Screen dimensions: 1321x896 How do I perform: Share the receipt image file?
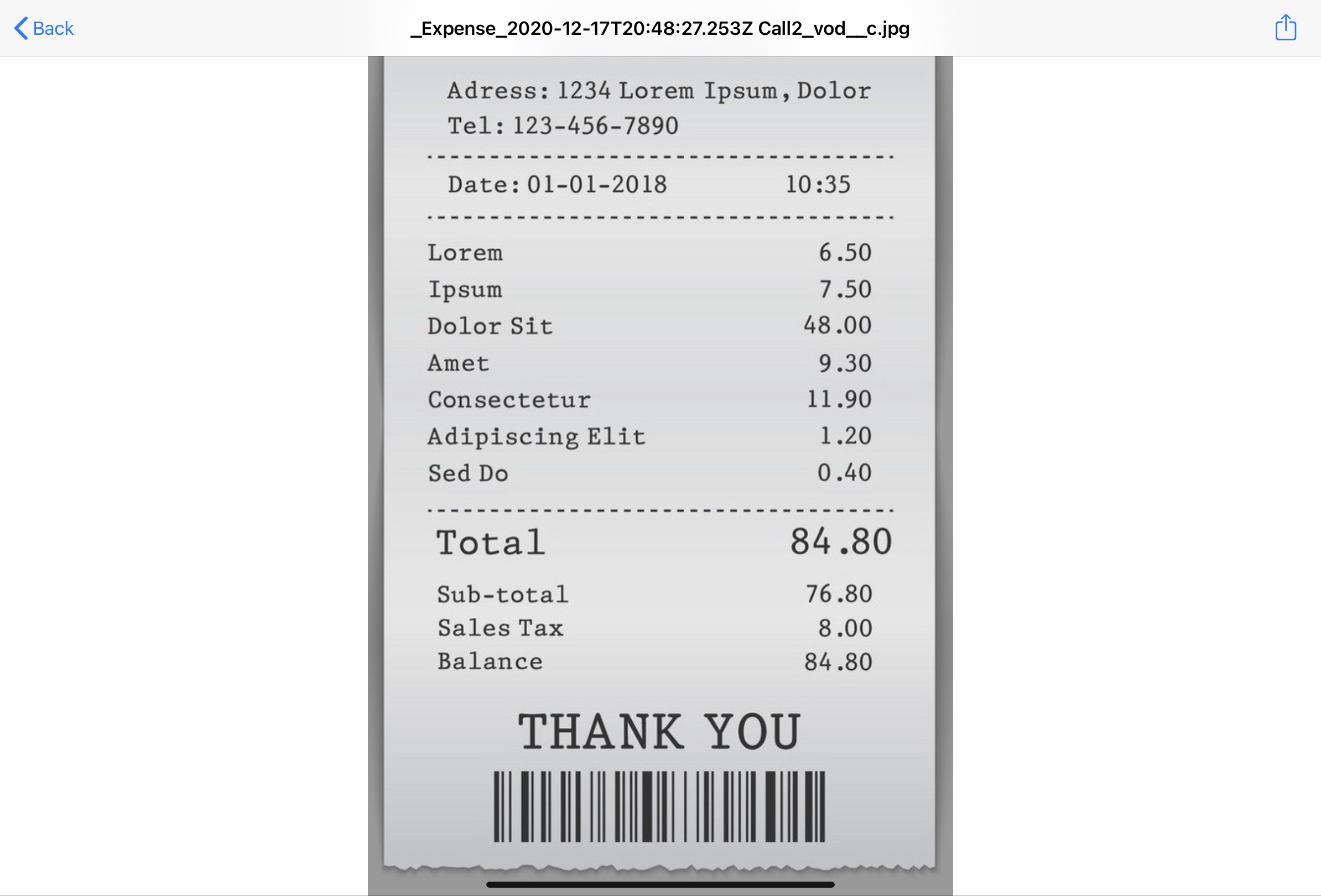click(x=1285, y=28)
